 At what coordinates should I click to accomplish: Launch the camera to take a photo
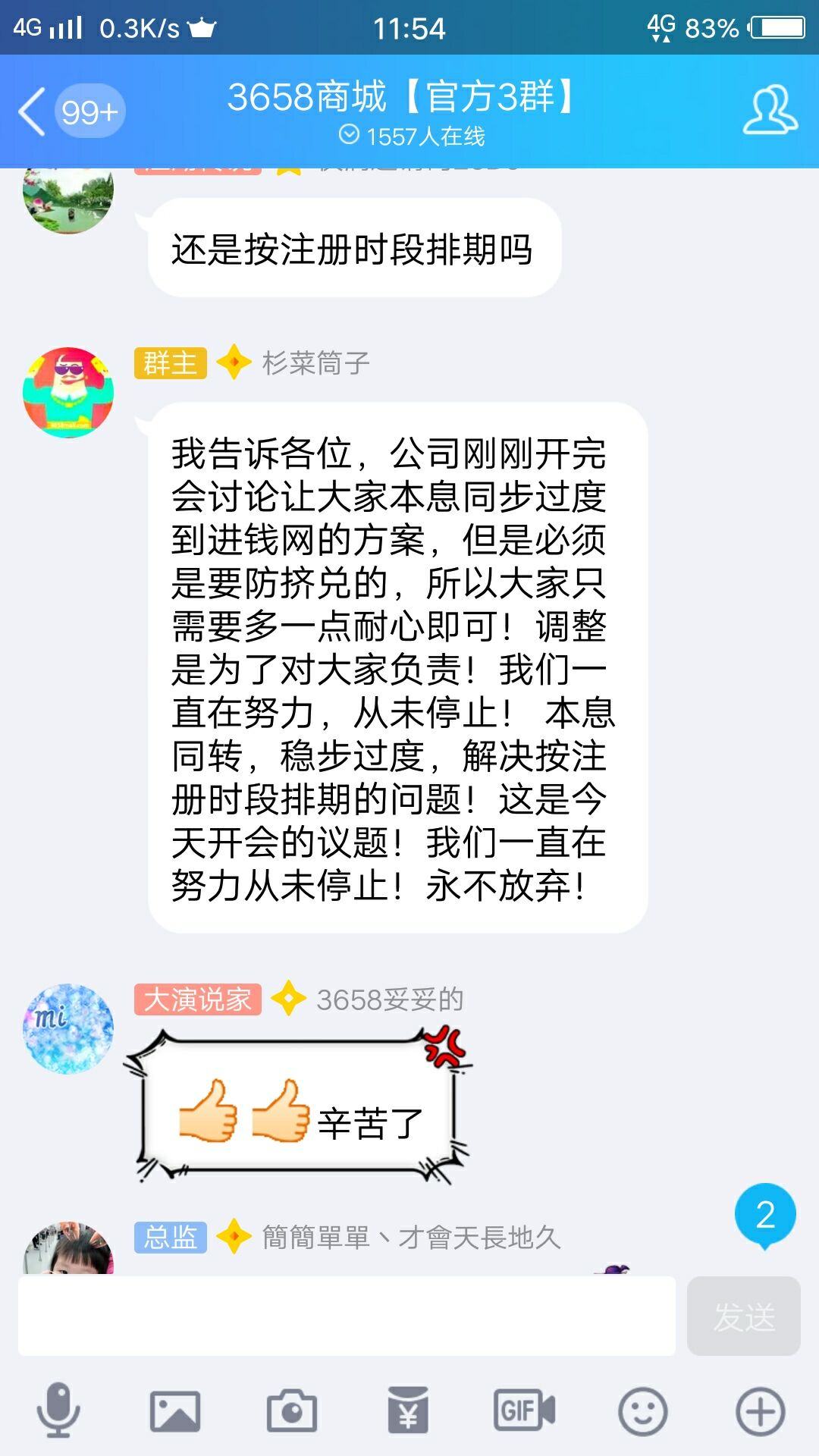point(292,1411)
